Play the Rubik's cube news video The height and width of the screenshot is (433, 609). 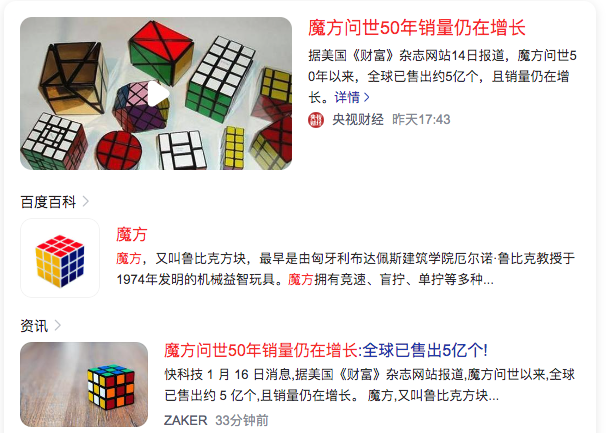tap(156, 93)
